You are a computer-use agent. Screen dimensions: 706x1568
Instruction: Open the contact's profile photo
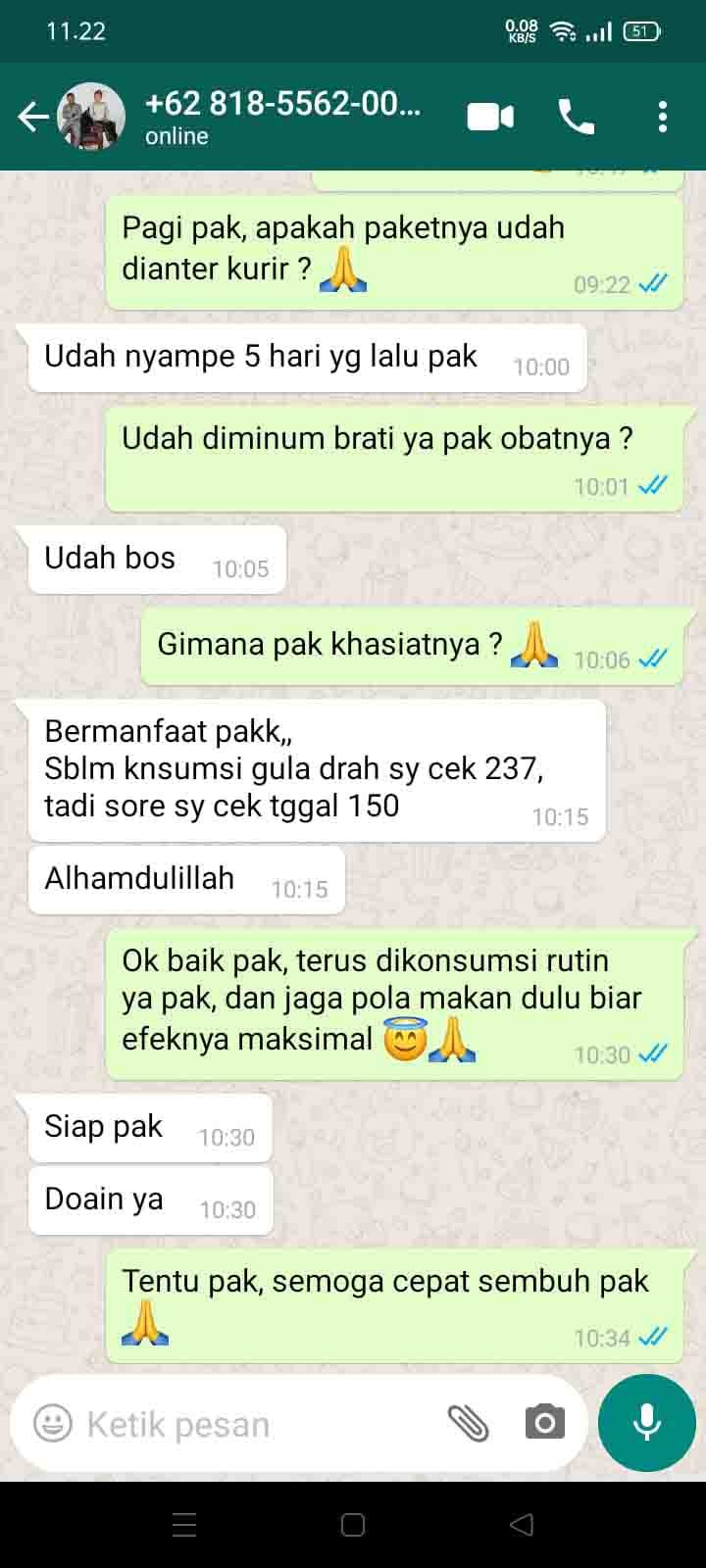[91, 117]
